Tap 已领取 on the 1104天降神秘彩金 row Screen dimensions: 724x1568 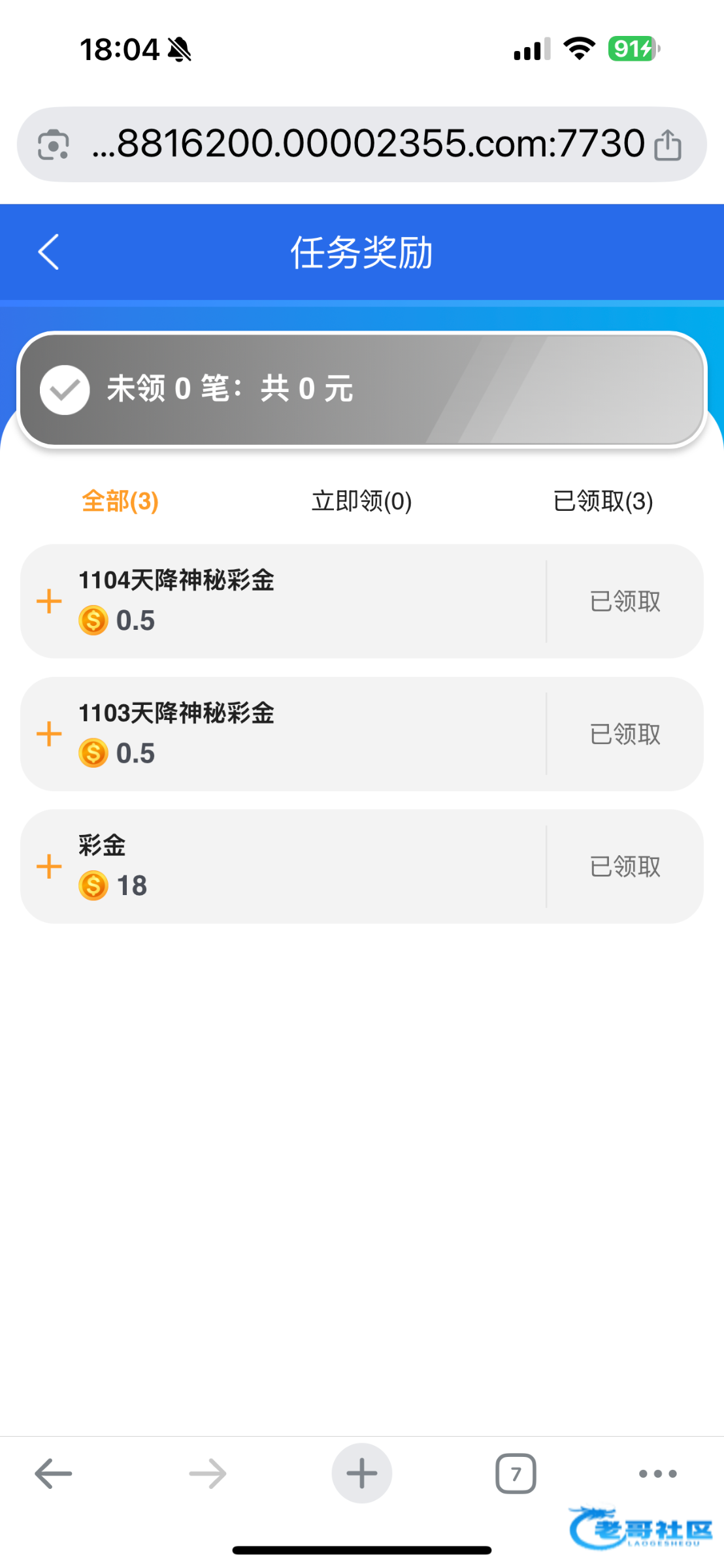point(625,602)
